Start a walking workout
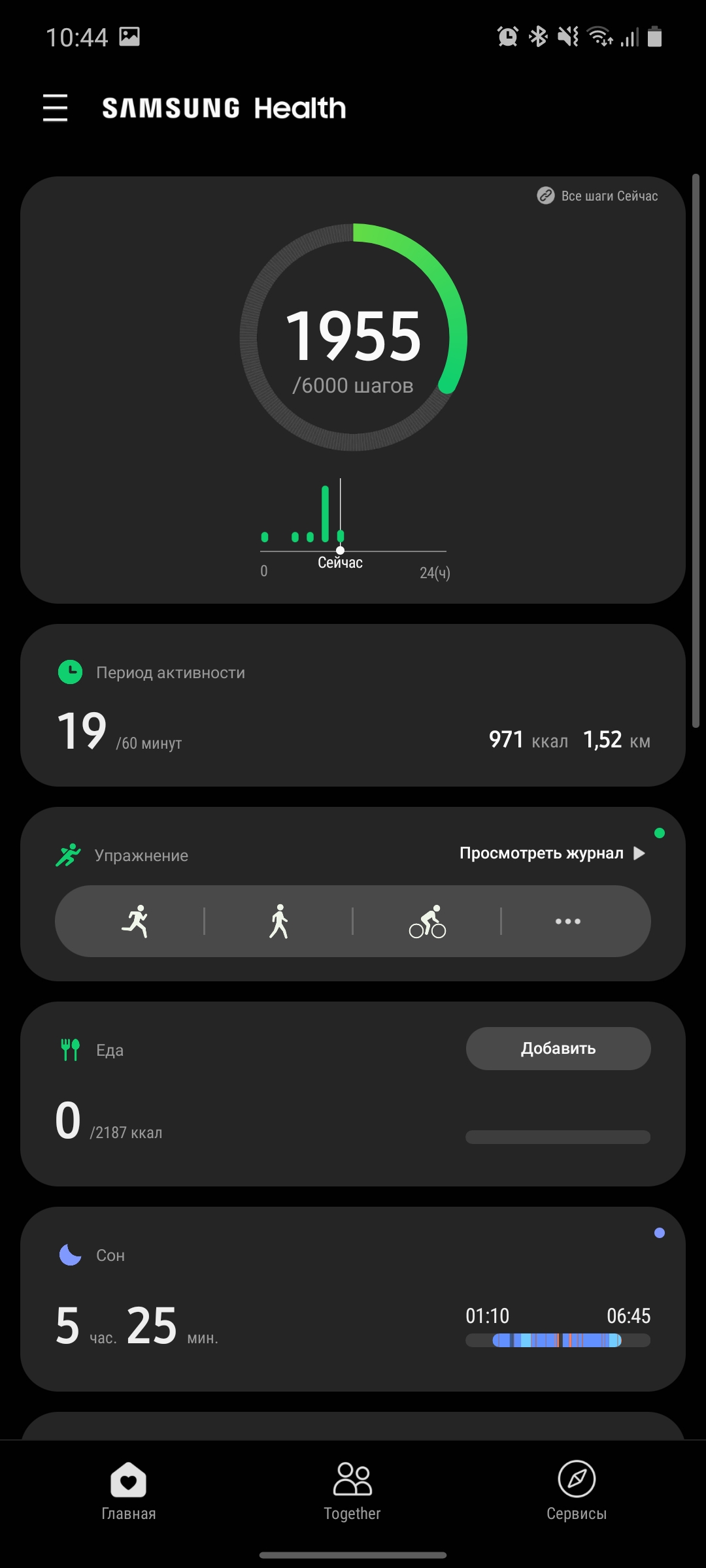706x1568 pixels. 279,921
